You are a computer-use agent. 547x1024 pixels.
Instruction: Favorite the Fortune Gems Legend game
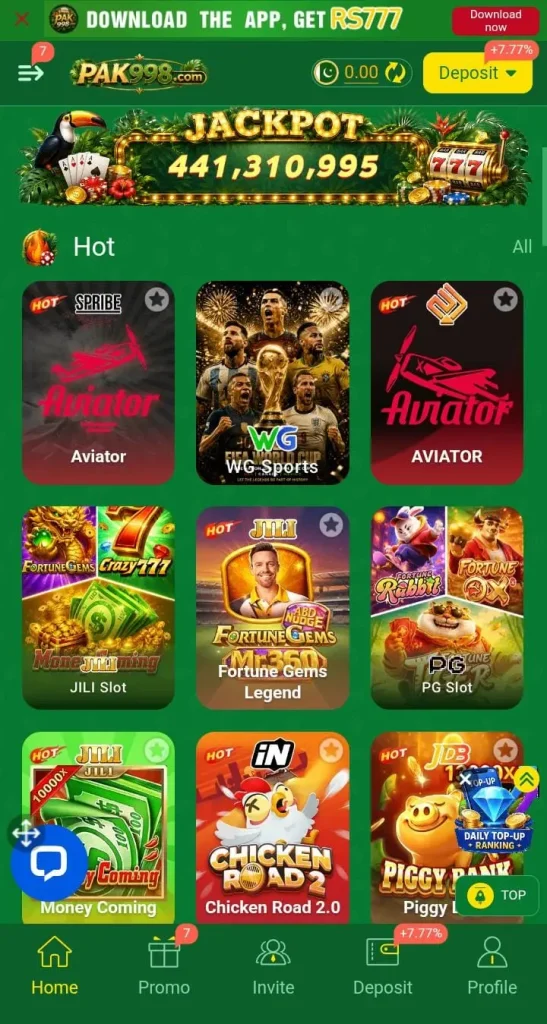(331, 524)
